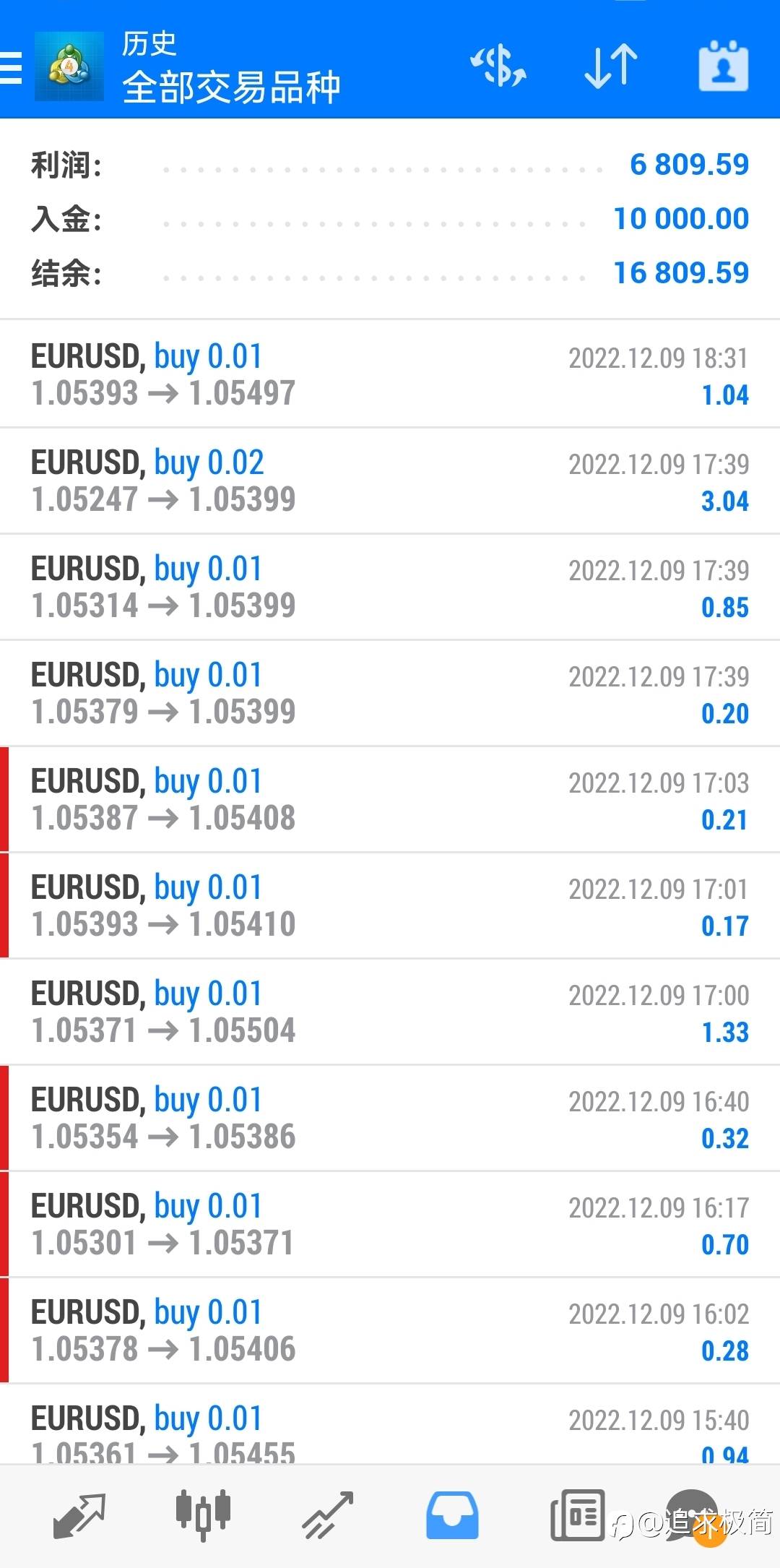Open the trade with profit 0.85
Viewport: 780px width, 1568px height.
coord(390,587)
